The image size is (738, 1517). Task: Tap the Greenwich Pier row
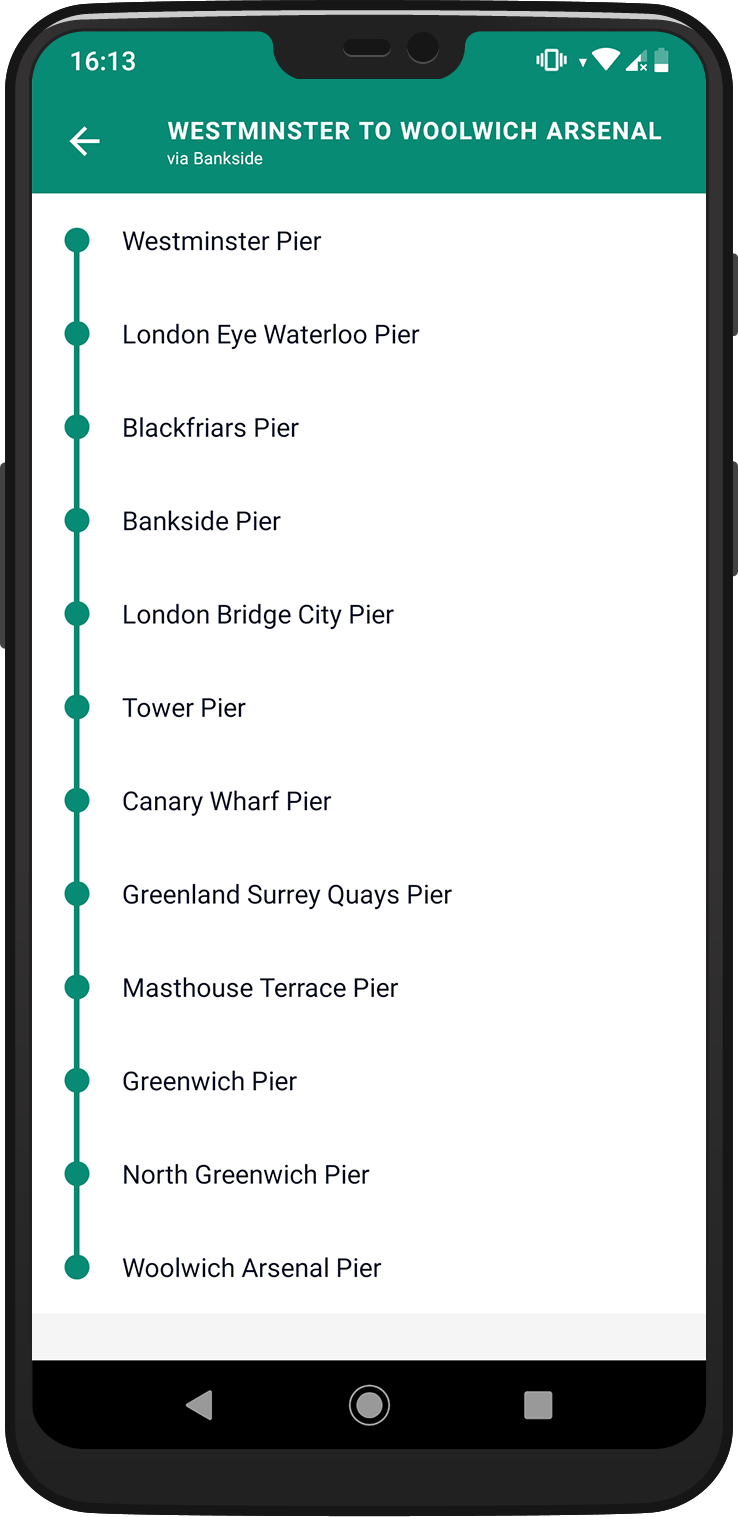click(369, 1081)
